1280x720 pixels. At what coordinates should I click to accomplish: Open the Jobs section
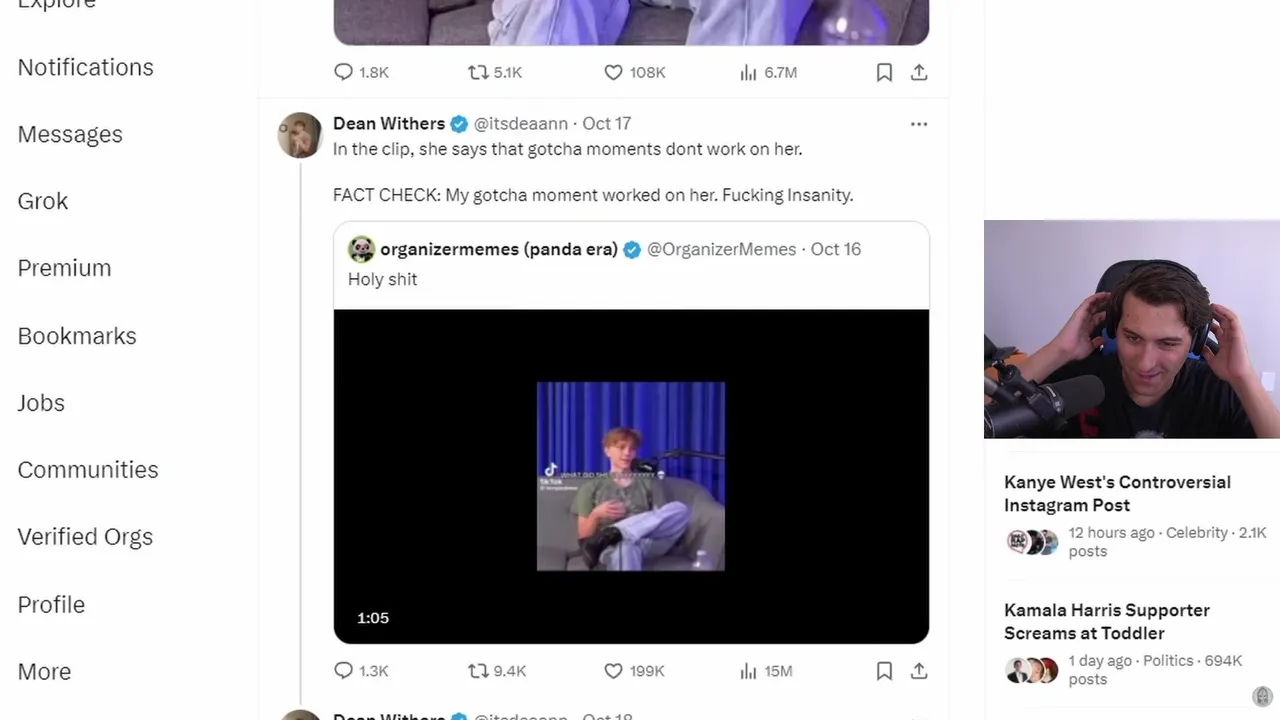pos(41,403)
